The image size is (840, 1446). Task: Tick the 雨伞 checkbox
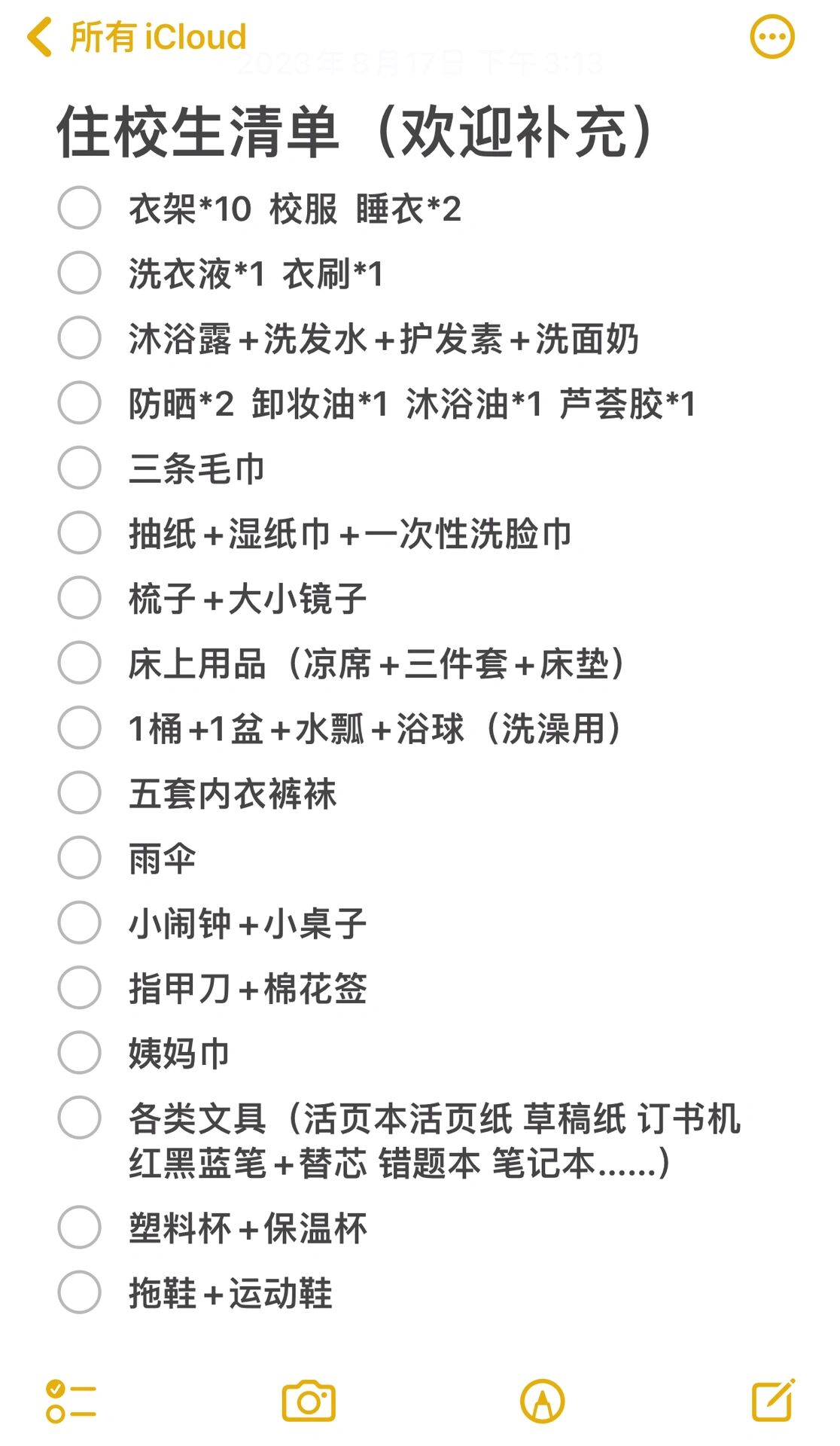79,858
